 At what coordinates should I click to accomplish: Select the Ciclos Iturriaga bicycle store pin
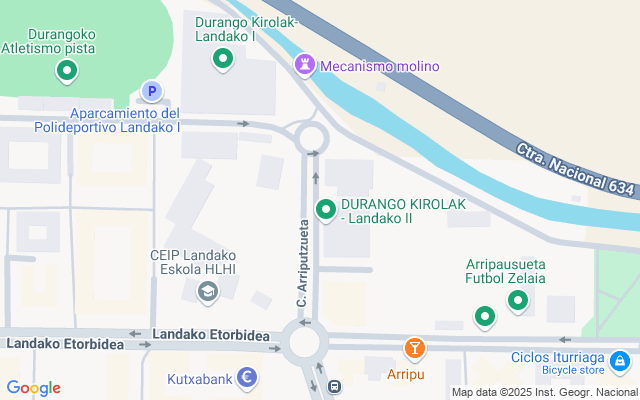620,360
